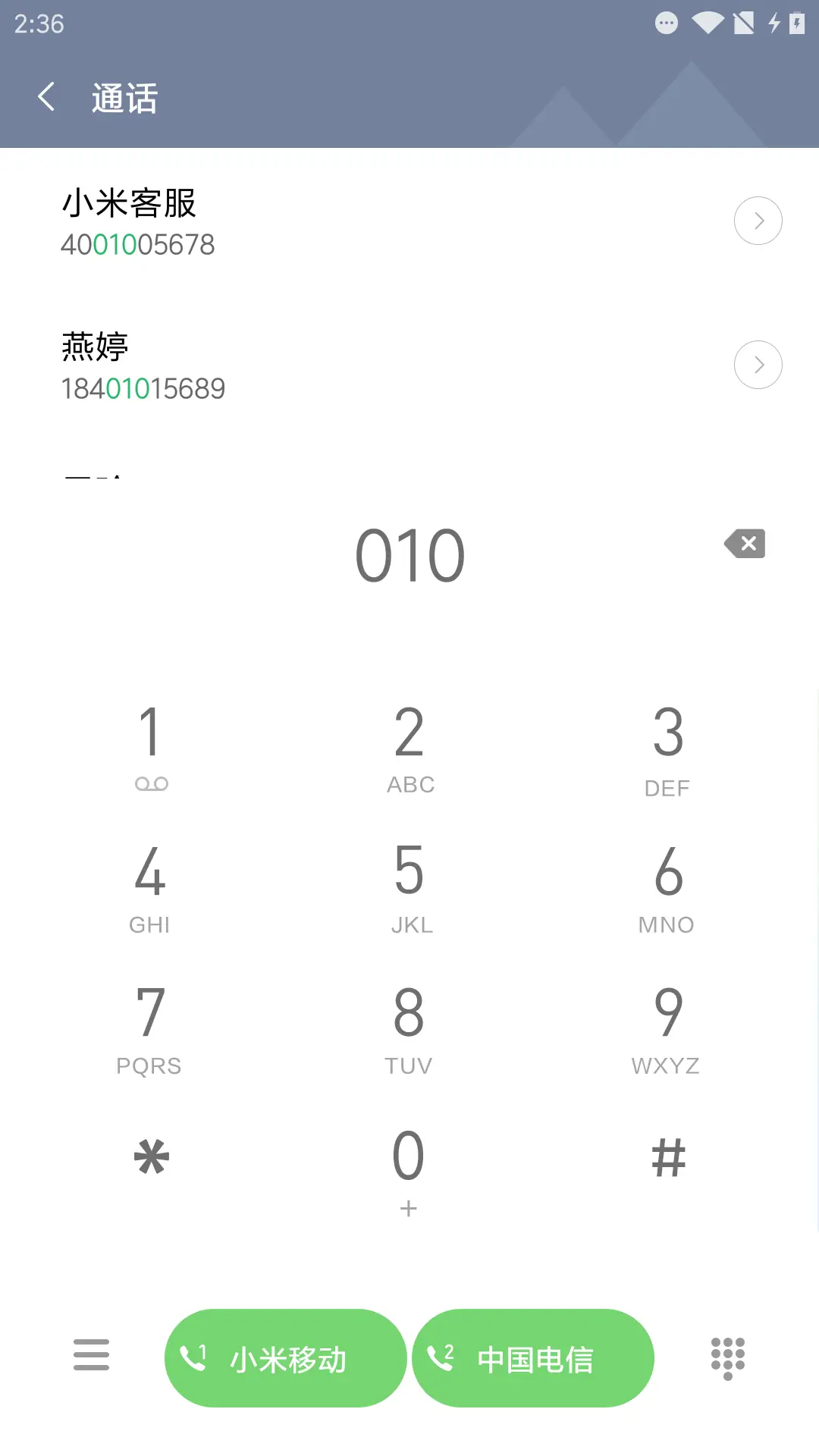Tap the dialed number 010 display
The height and width of the screenshot is (1456, 819).
pos(409,554)
